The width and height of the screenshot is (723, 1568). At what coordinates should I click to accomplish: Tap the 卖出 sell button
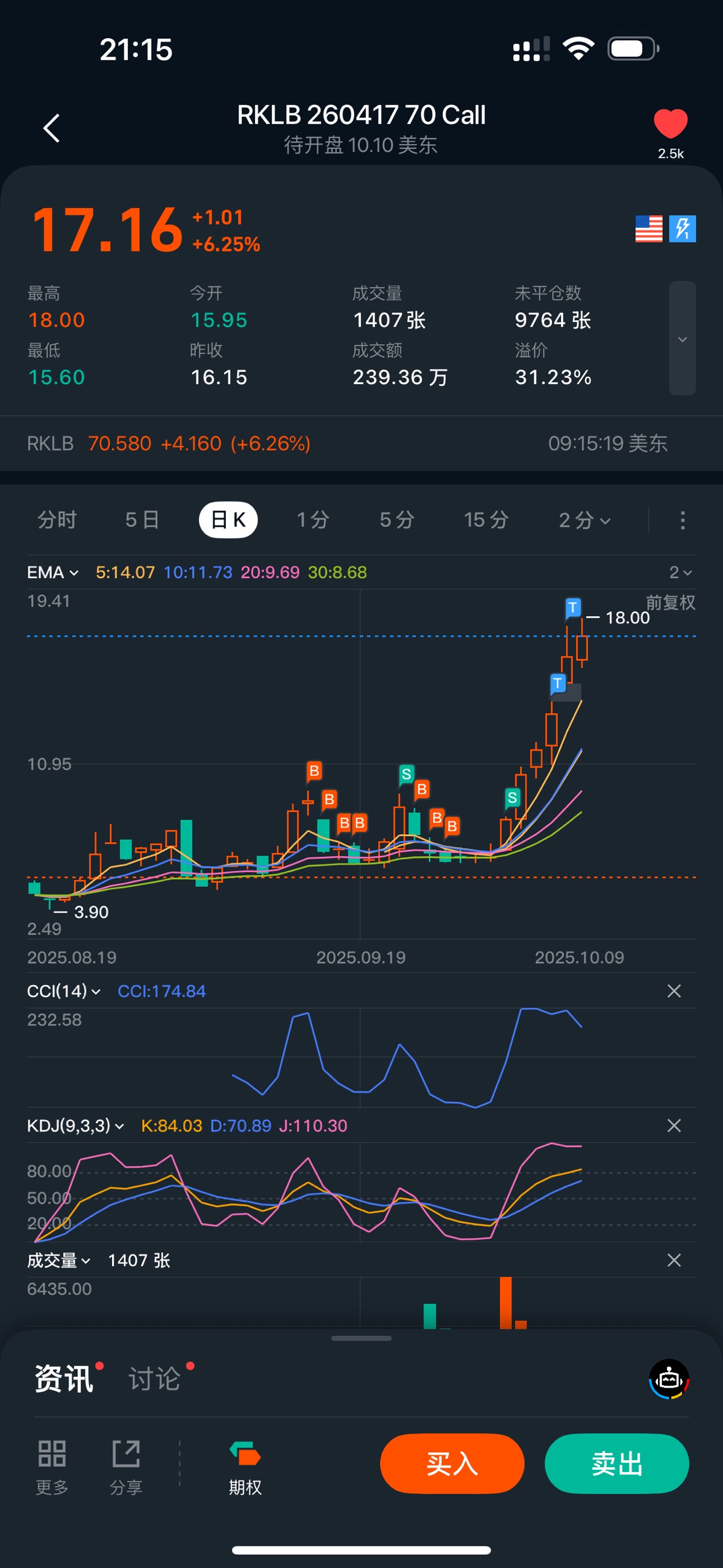tap(616, 1463)
